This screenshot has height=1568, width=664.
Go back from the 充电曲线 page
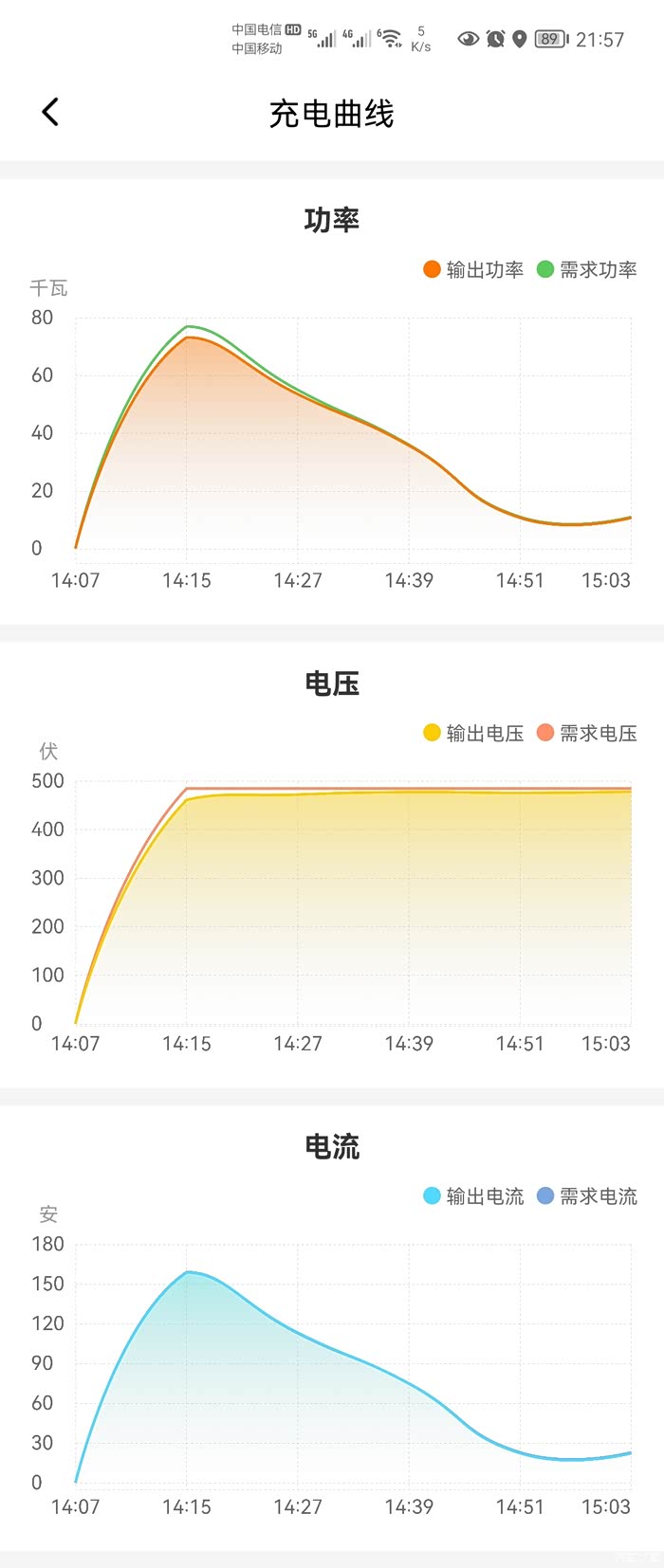tap(50, 112)
